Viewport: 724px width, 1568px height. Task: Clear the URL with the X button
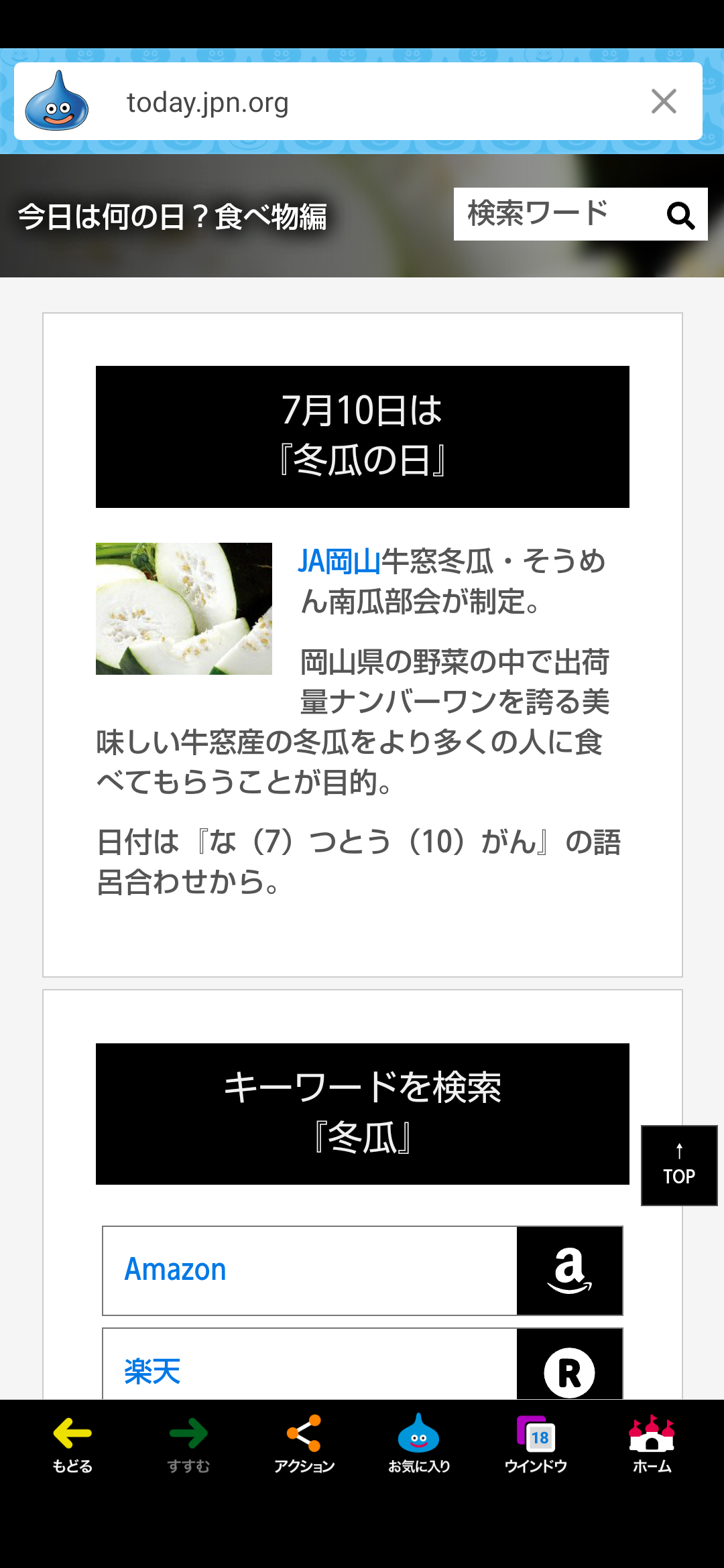[664, 102]
